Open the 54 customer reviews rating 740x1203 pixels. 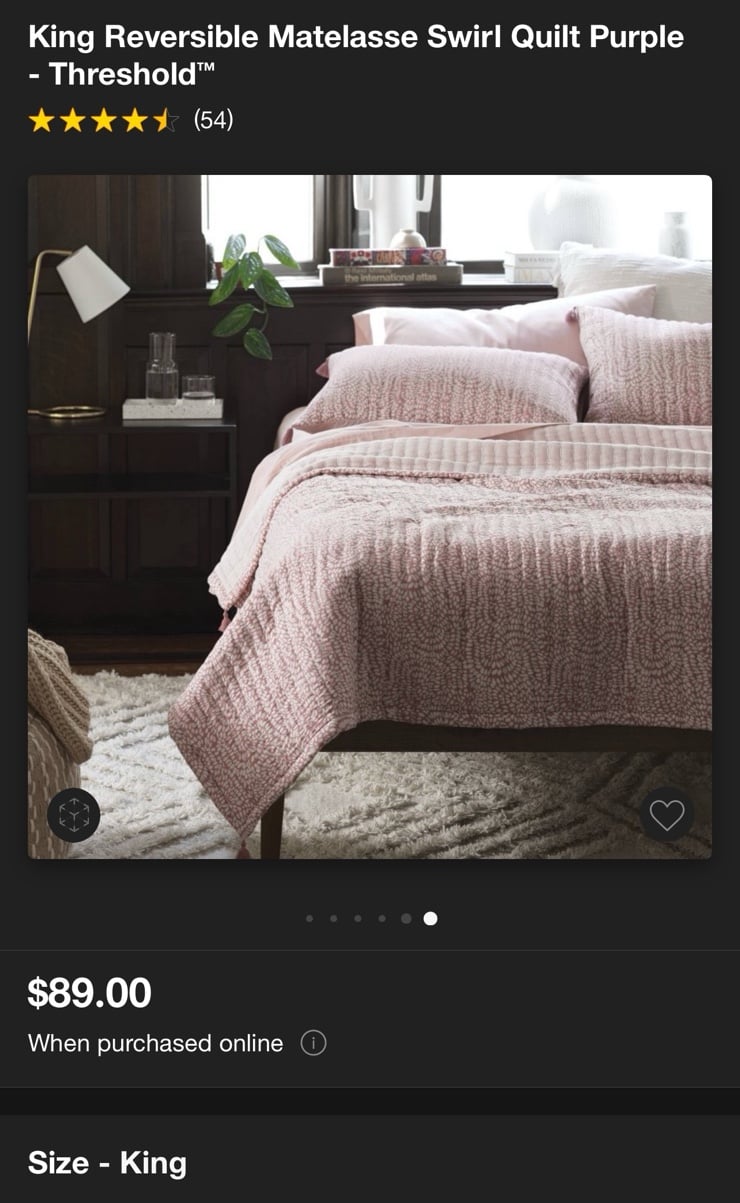[x=130, y=121]
